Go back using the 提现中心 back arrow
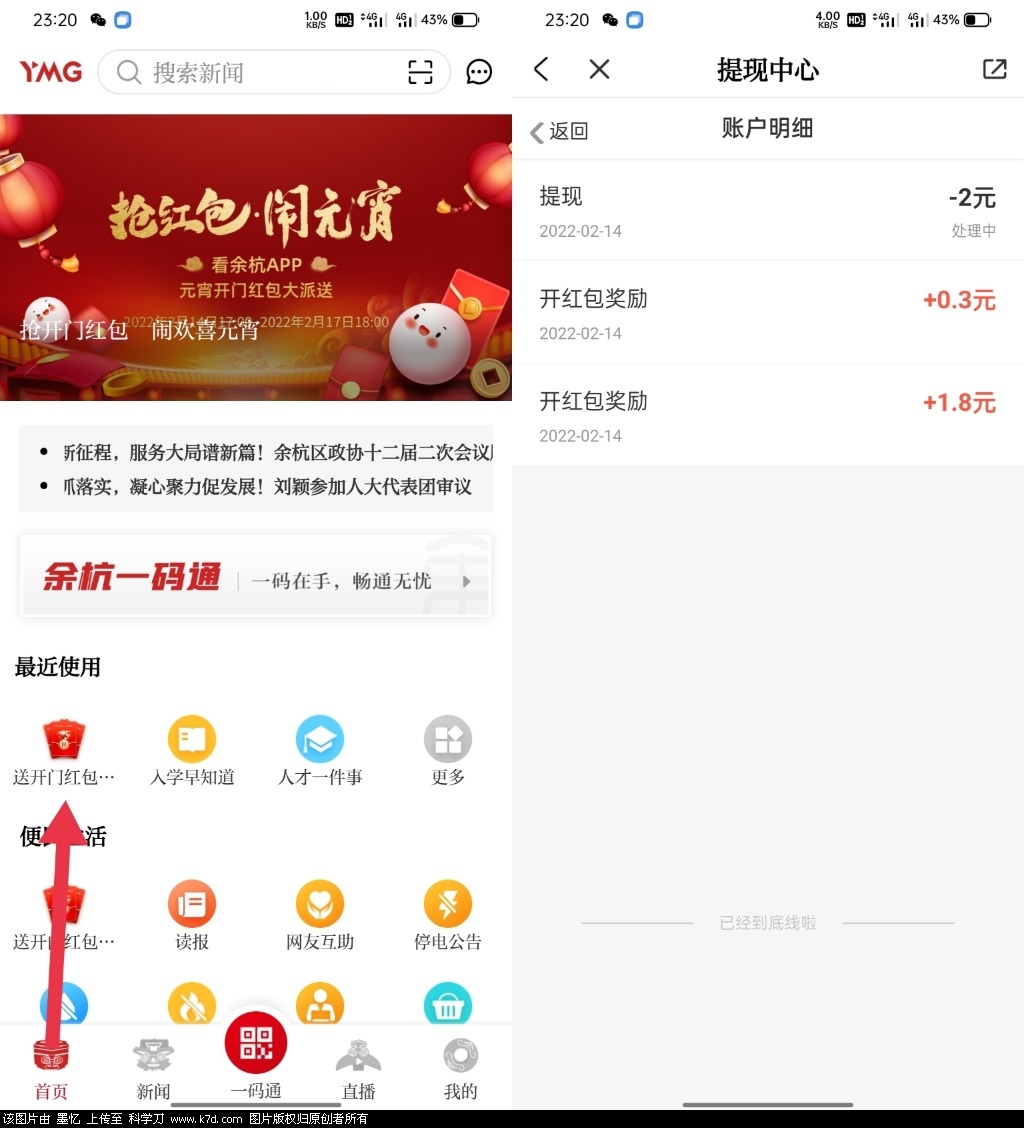Image resolution: width=1024 pixels, height=1128 pixels. (x=541, y=69)
